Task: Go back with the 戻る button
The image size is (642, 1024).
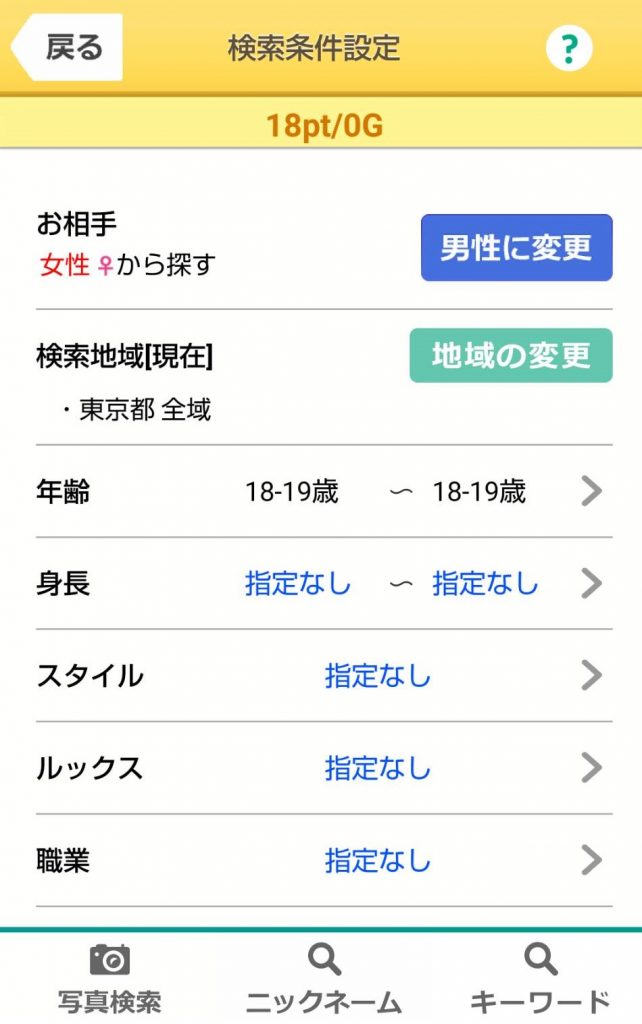Action: 68,47
